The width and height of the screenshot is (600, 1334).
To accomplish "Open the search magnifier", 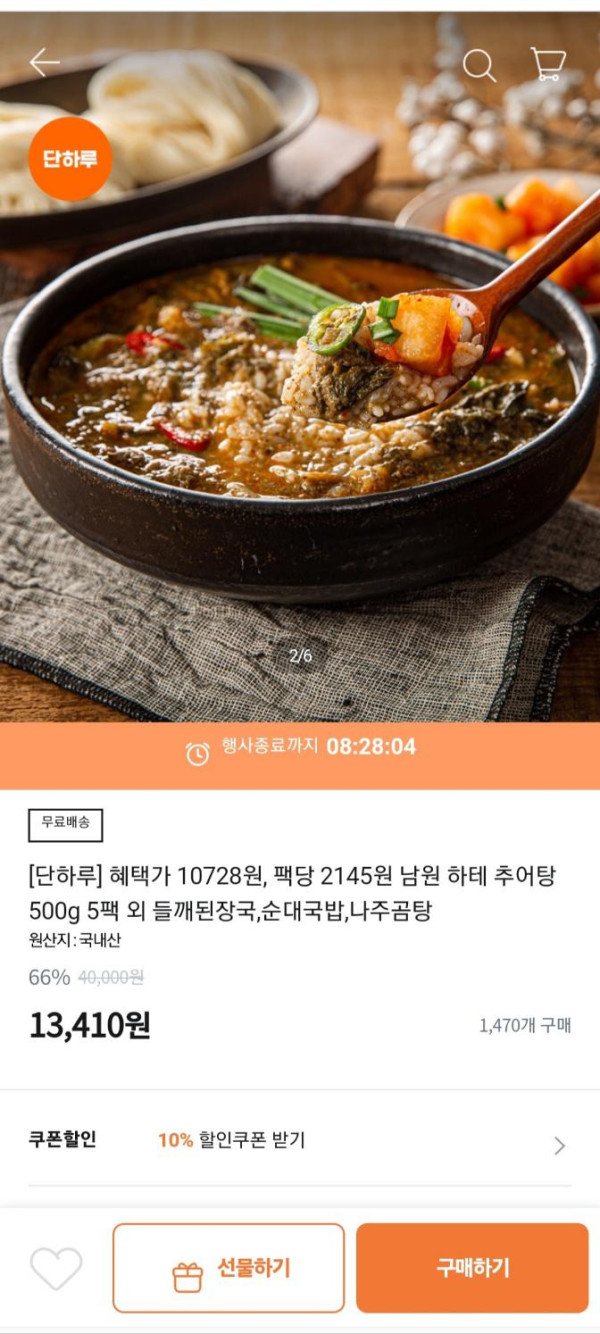I will [x=479, y=65].
